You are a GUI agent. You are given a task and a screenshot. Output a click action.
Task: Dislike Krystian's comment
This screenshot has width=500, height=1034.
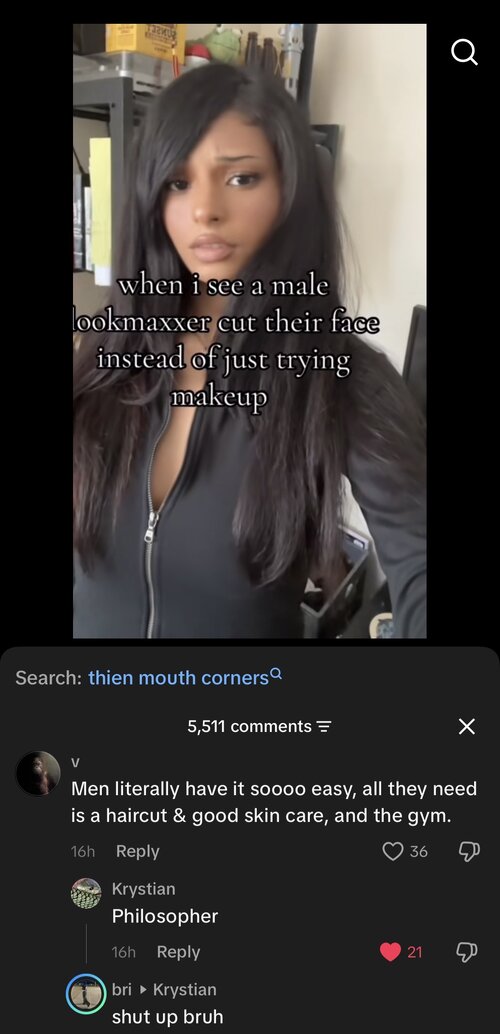click(468, 952)
